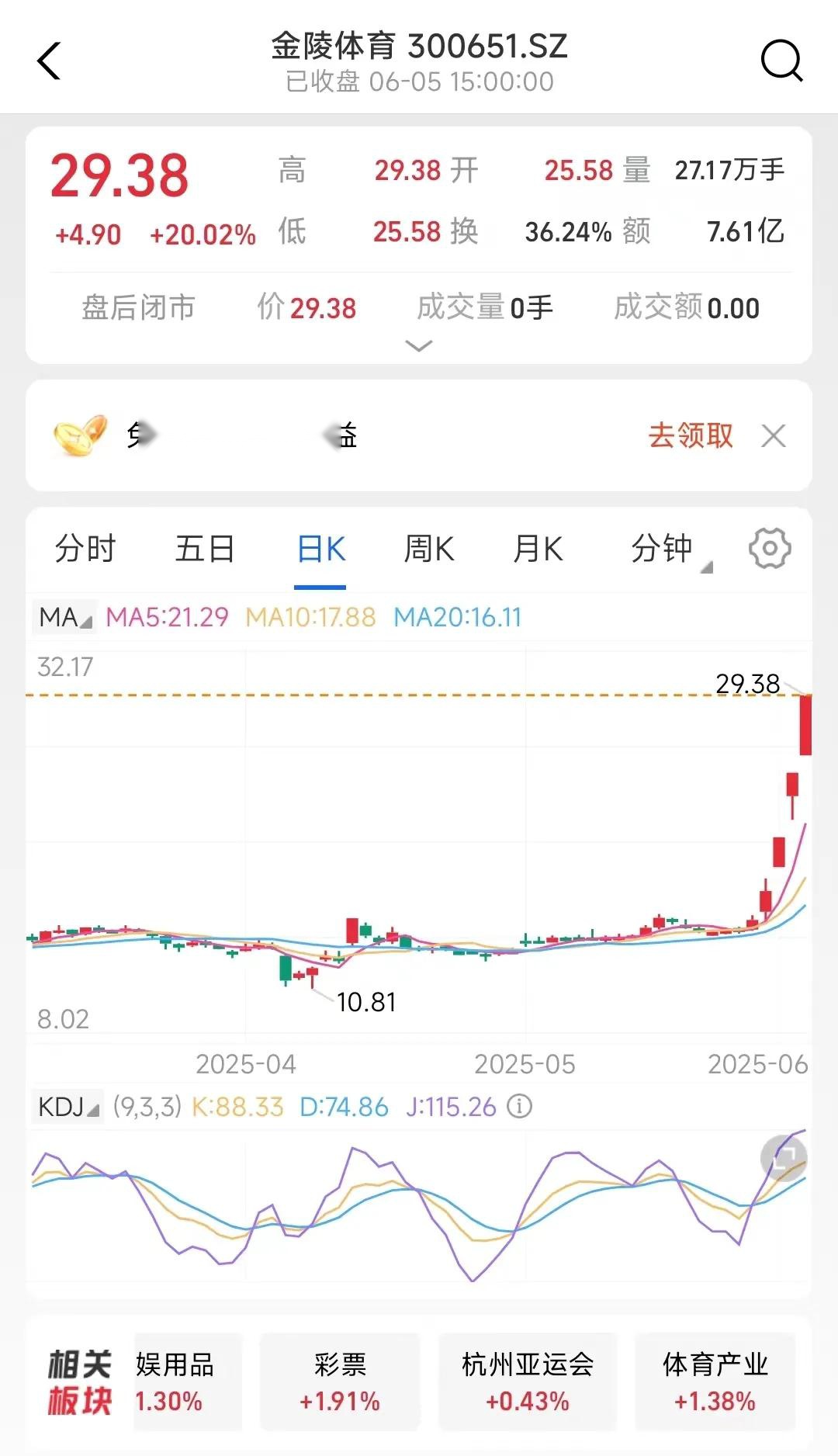Screen dimensions: 838x1456
Task: Select the 日K chart tab
Action: coord(320,549)
